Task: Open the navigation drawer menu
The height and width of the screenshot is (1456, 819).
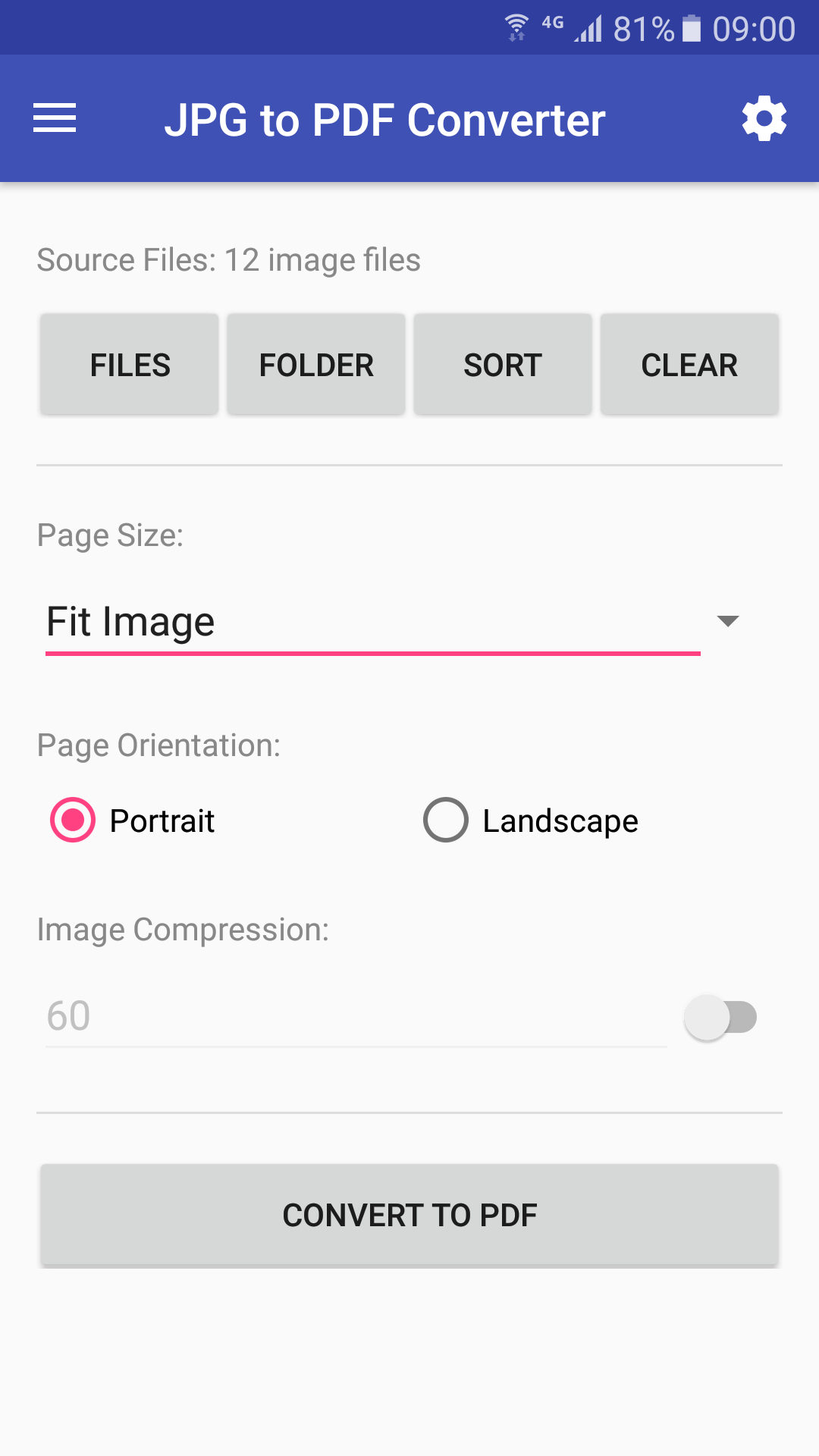Action: coord(55,118)
